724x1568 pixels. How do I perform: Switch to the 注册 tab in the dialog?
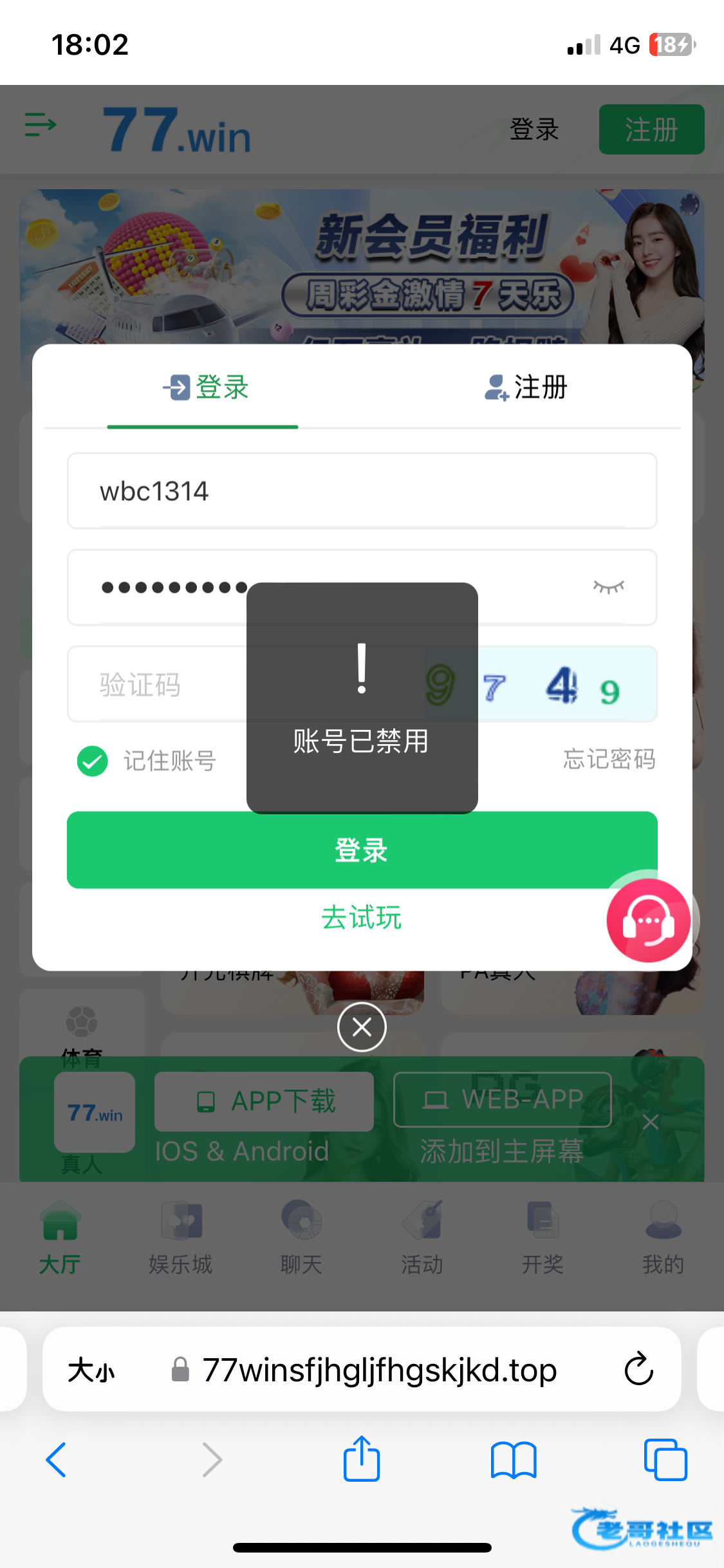click(525, 387)
